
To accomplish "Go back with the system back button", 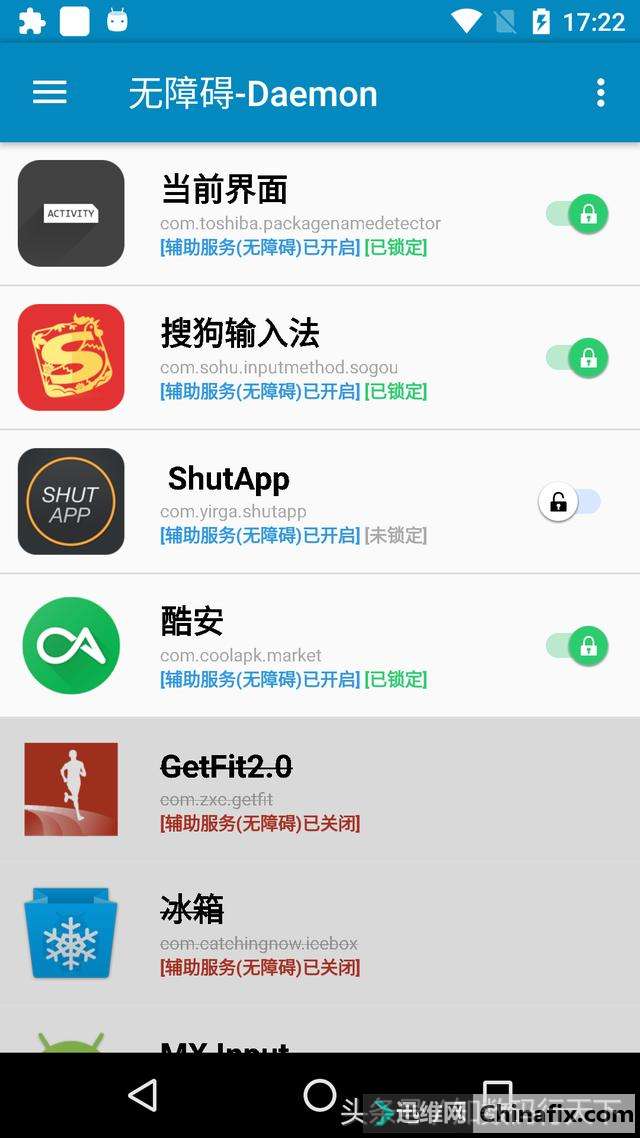I will click(x=143, y=1095).
